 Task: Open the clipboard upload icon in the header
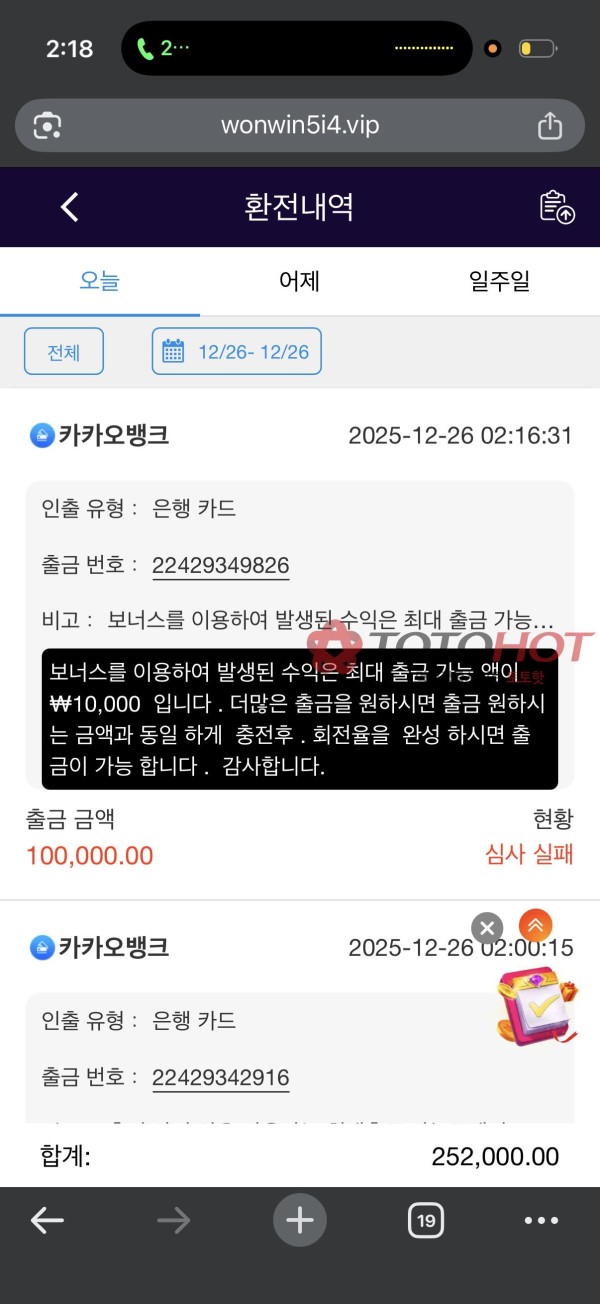coord(556,207)
